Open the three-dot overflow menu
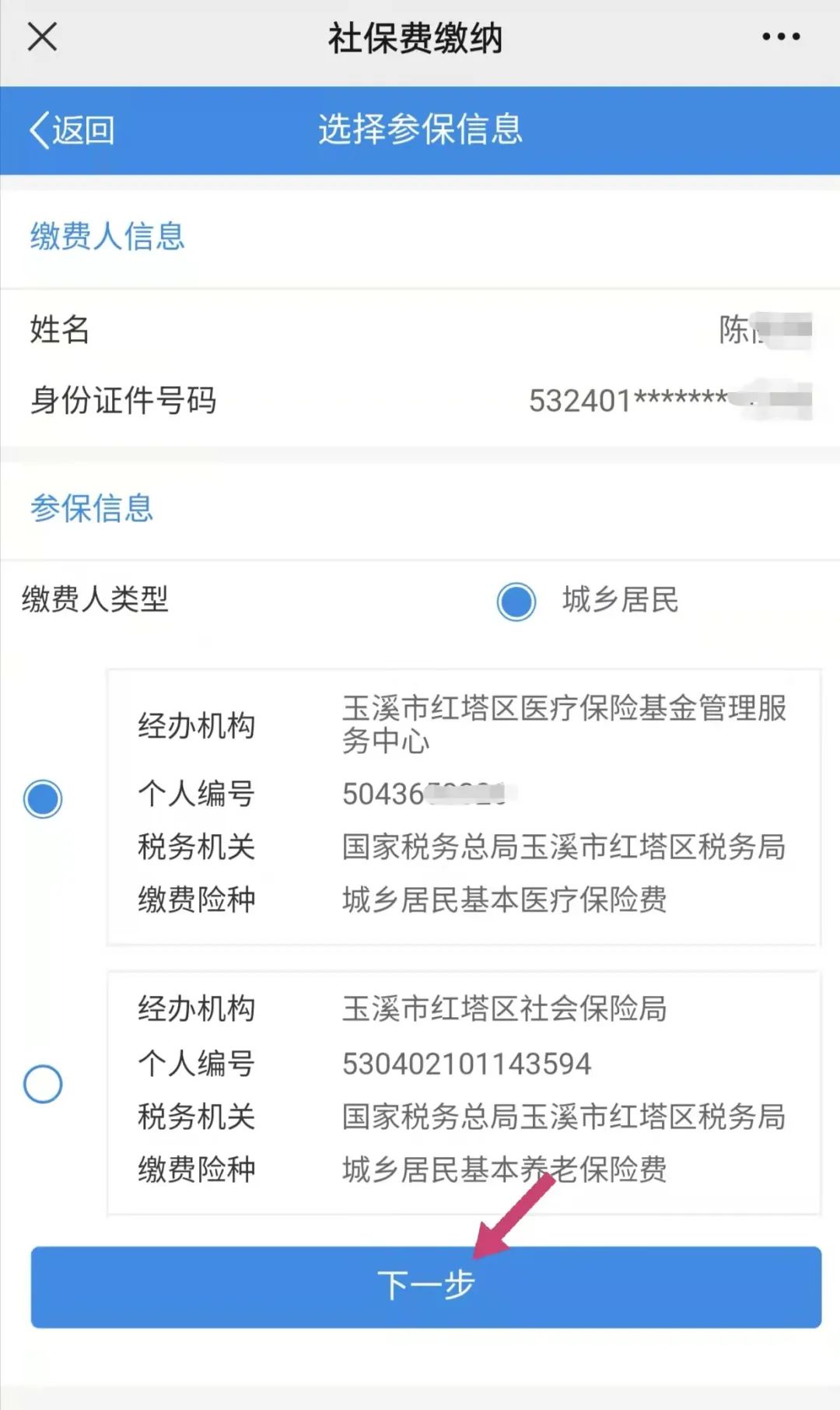This screenshot has width=840, height=1410. [x=781, y=37]
